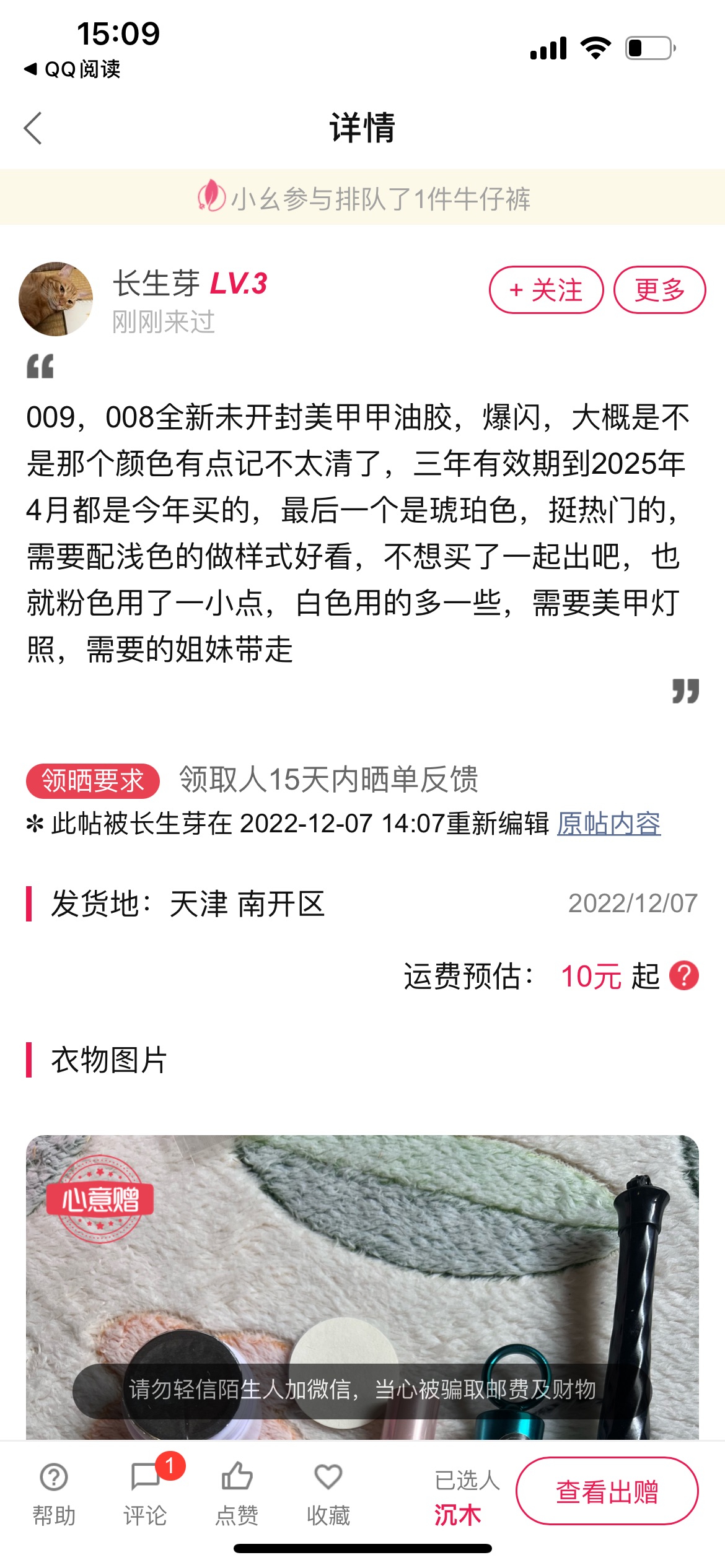The width and height of the screenshot is (725, 1568).
Task: Tap the 更多 button
Action: (659, 290)
